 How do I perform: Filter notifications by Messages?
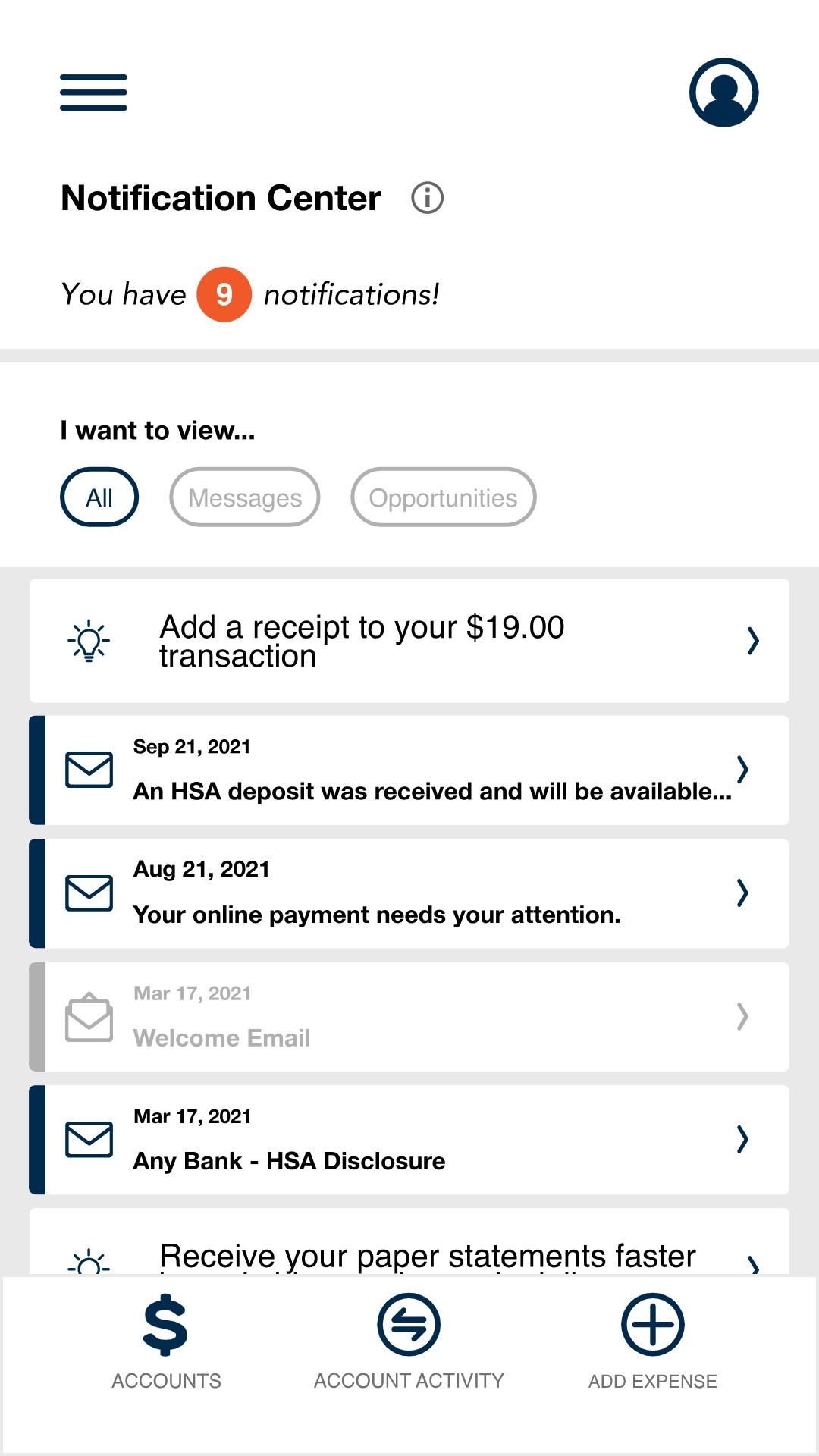244,497
